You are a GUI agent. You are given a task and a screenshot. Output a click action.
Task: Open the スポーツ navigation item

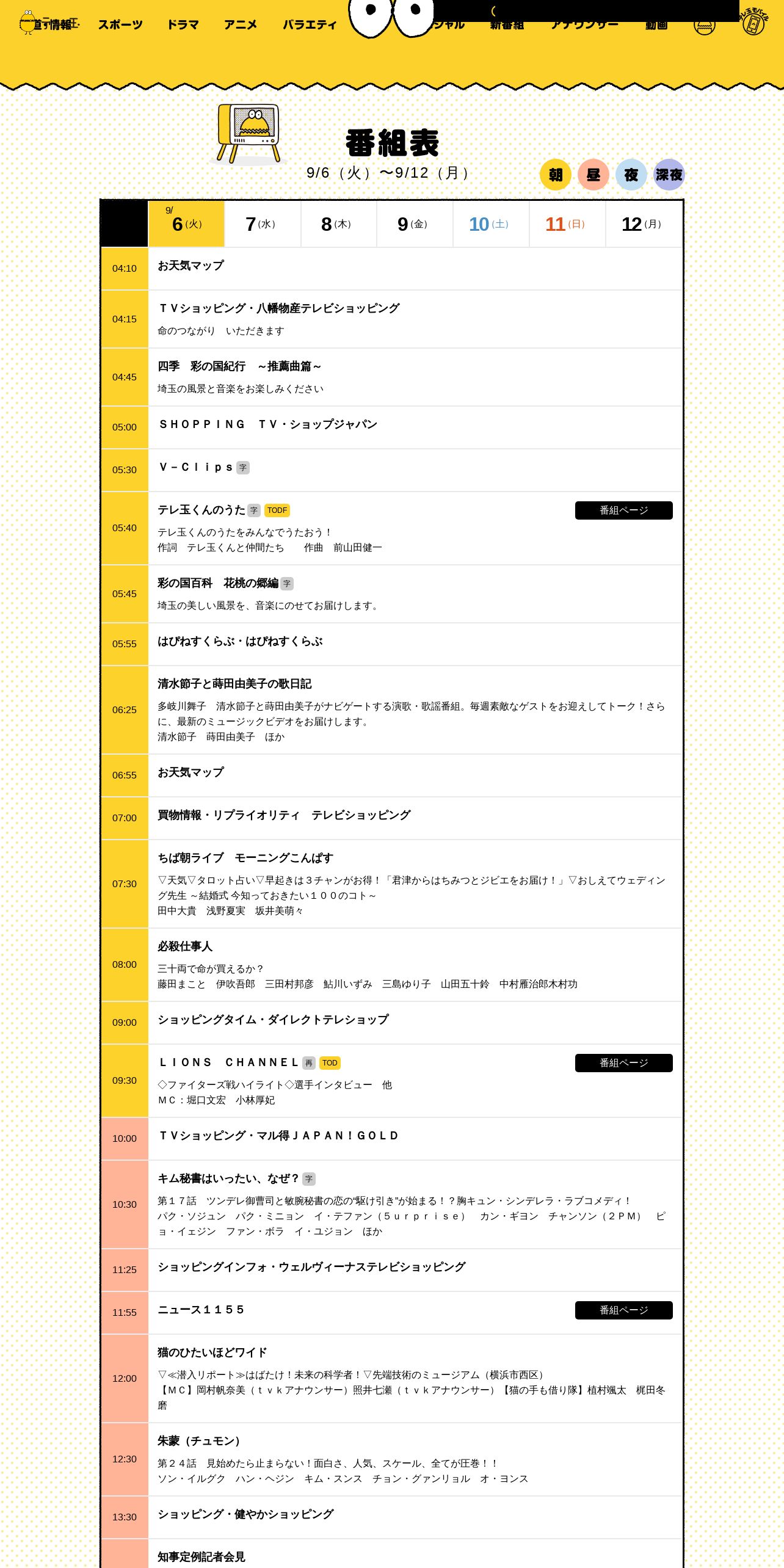120,24
